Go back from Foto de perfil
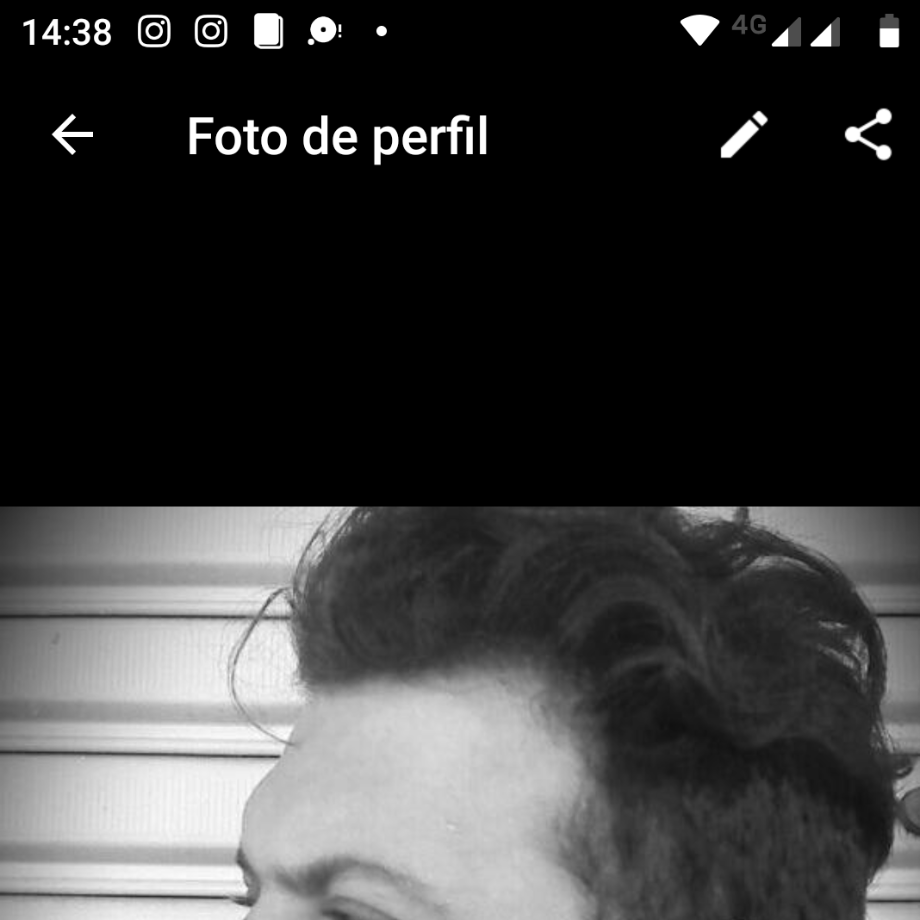 point(72,135)
